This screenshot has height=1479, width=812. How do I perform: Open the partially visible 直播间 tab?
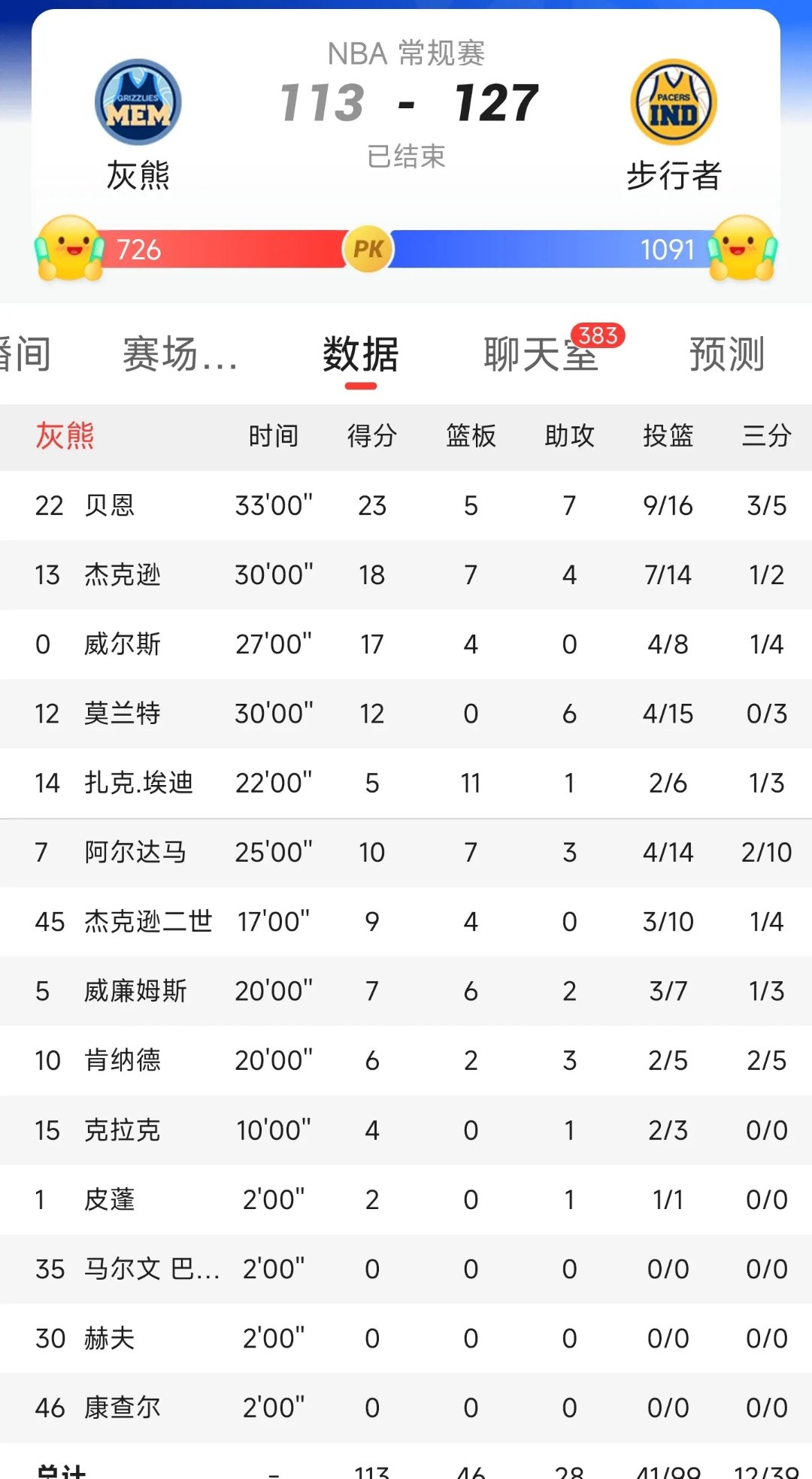click(26, 354)
